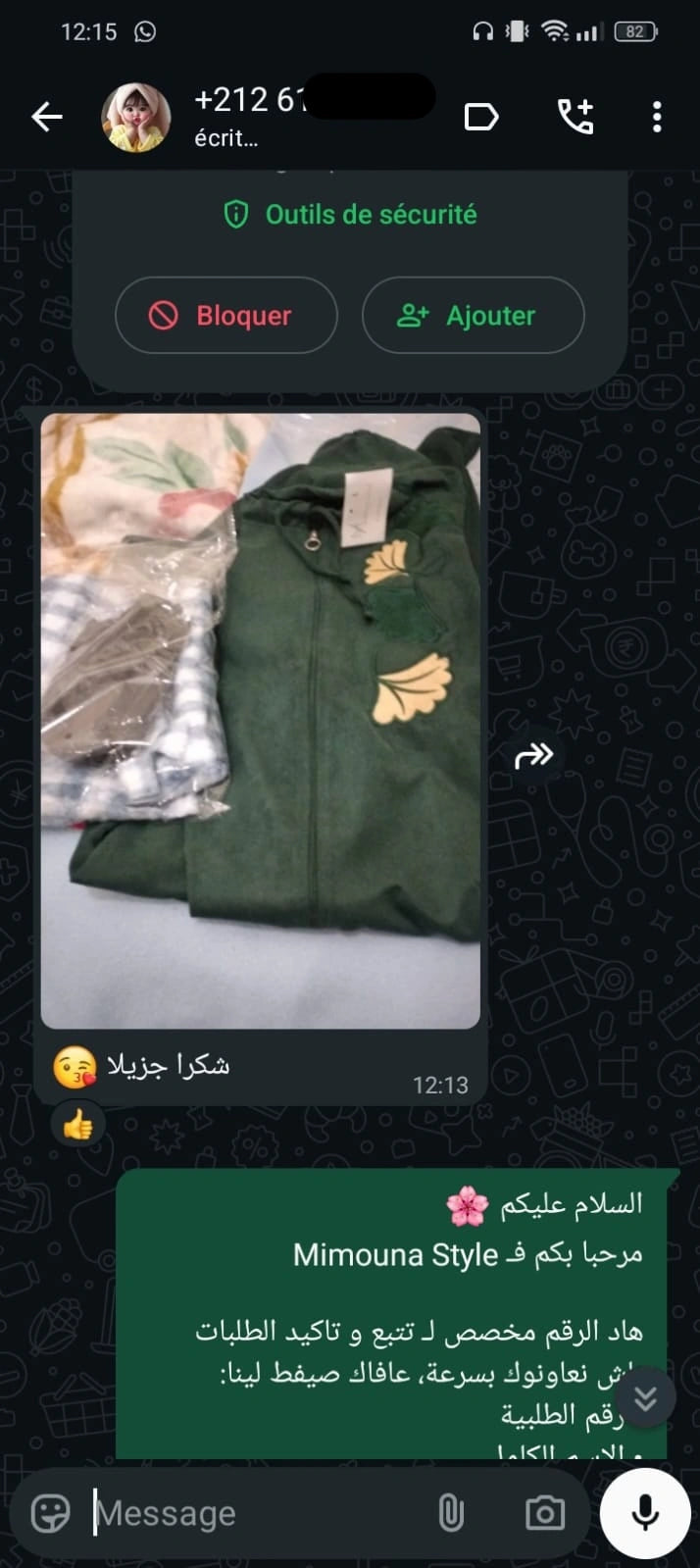
Task: Record a voice message with the microphone
Action: (645, 1513)
